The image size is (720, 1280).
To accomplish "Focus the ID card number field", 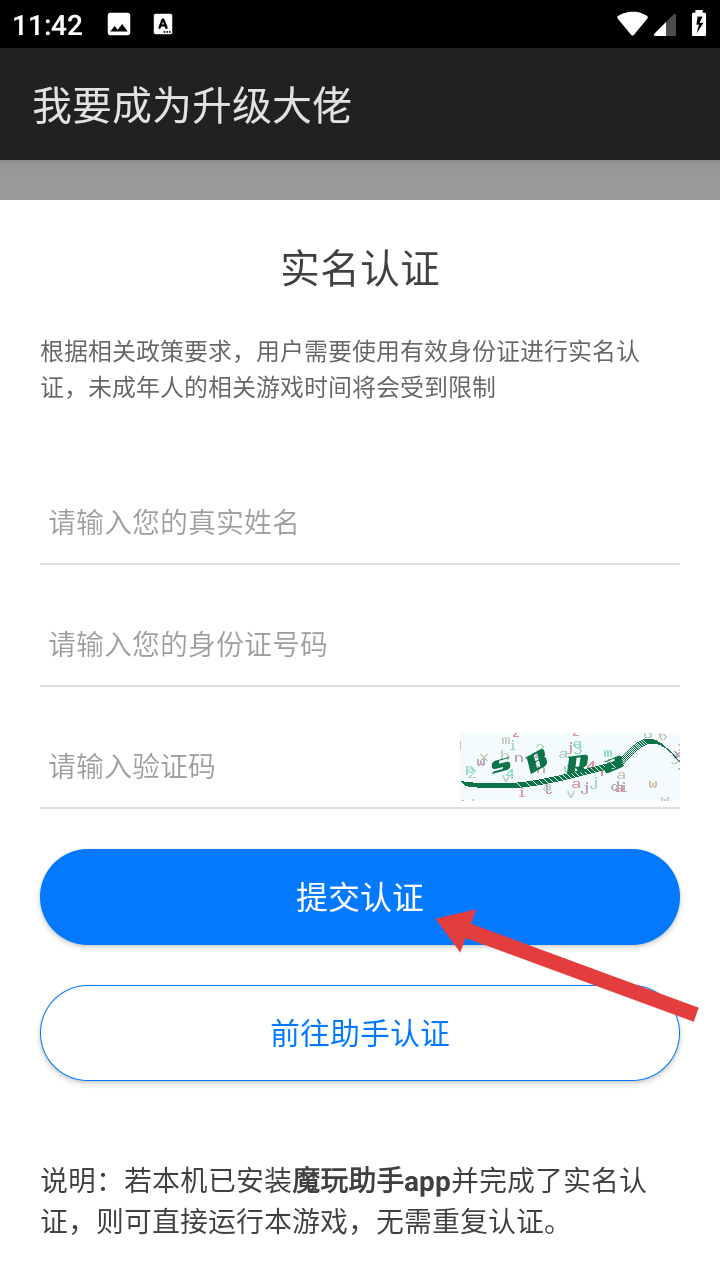I will click(360, 645).
